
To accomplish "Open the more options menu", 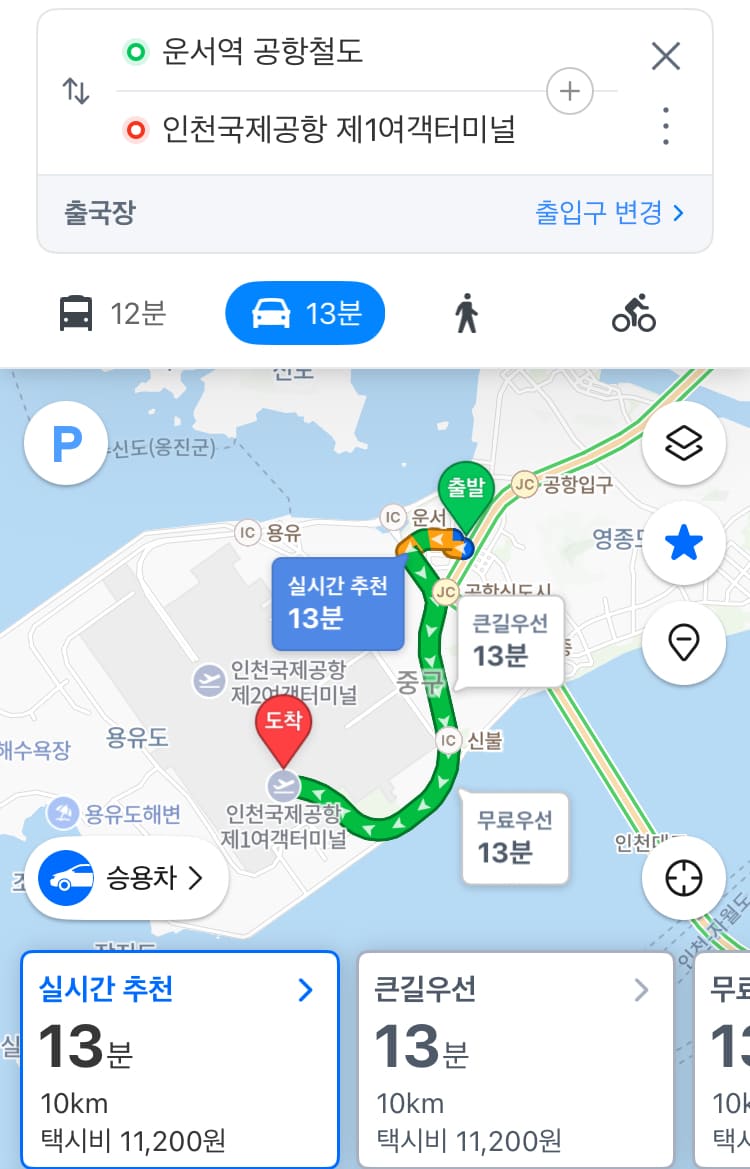I will pos(665,128).
